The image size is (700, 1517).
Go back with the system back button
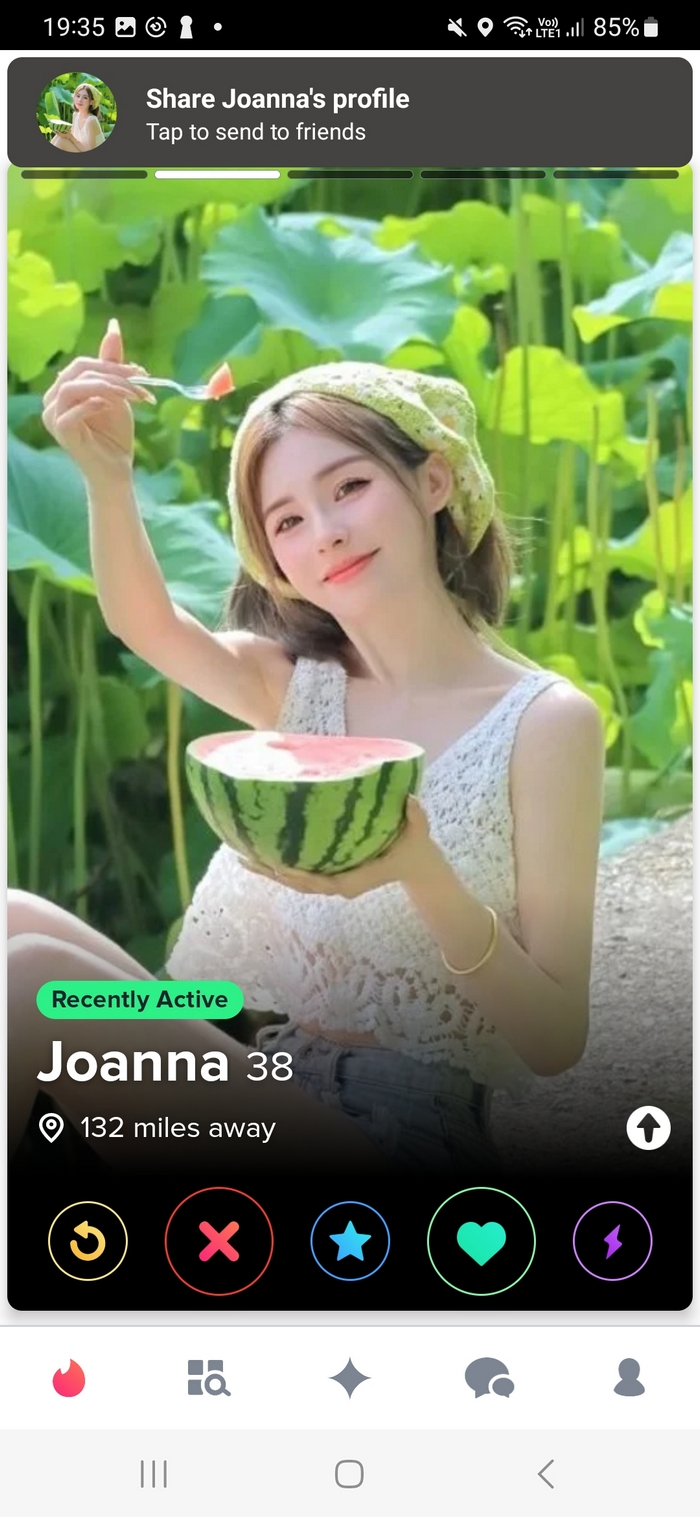point(545,1473)
